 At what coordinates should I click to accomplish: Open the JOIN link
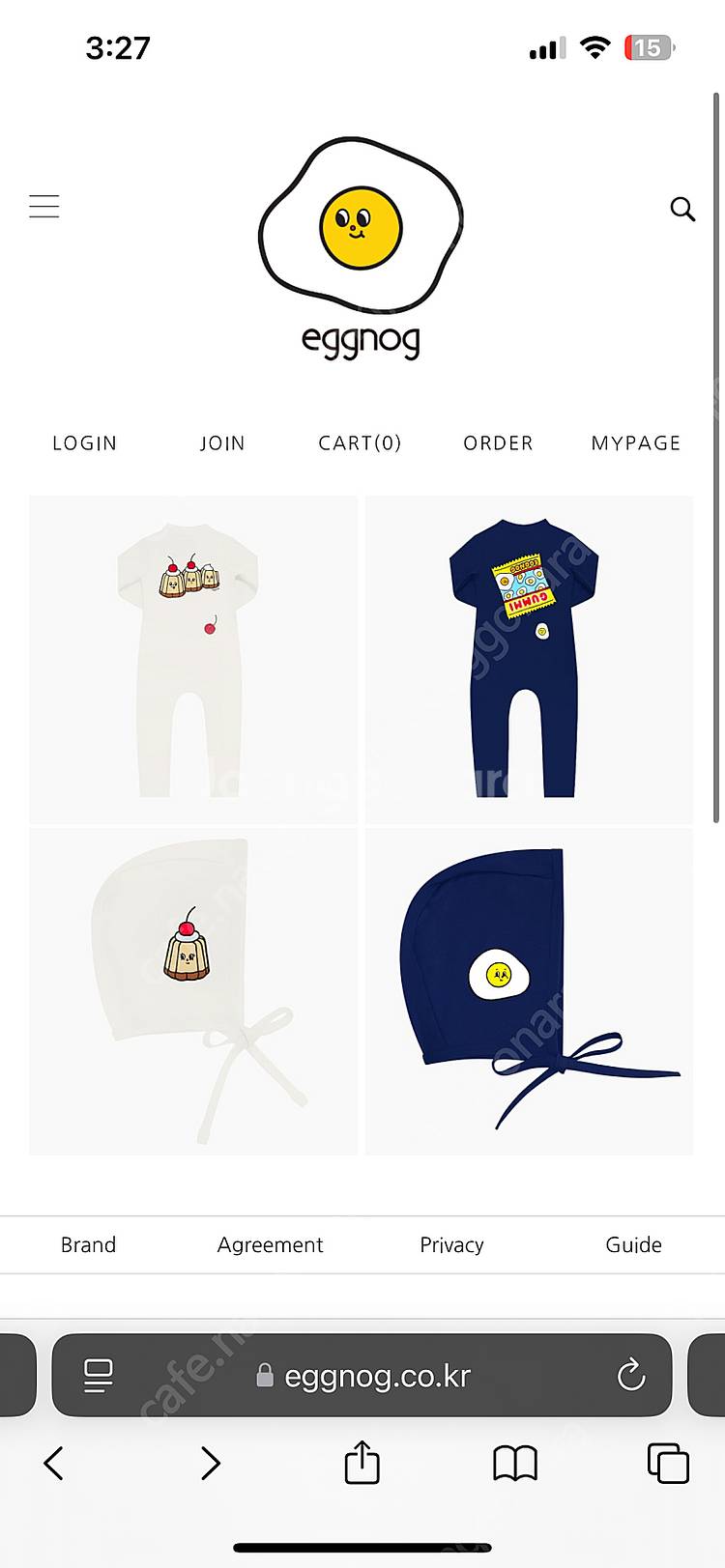(x=222, y=443)
